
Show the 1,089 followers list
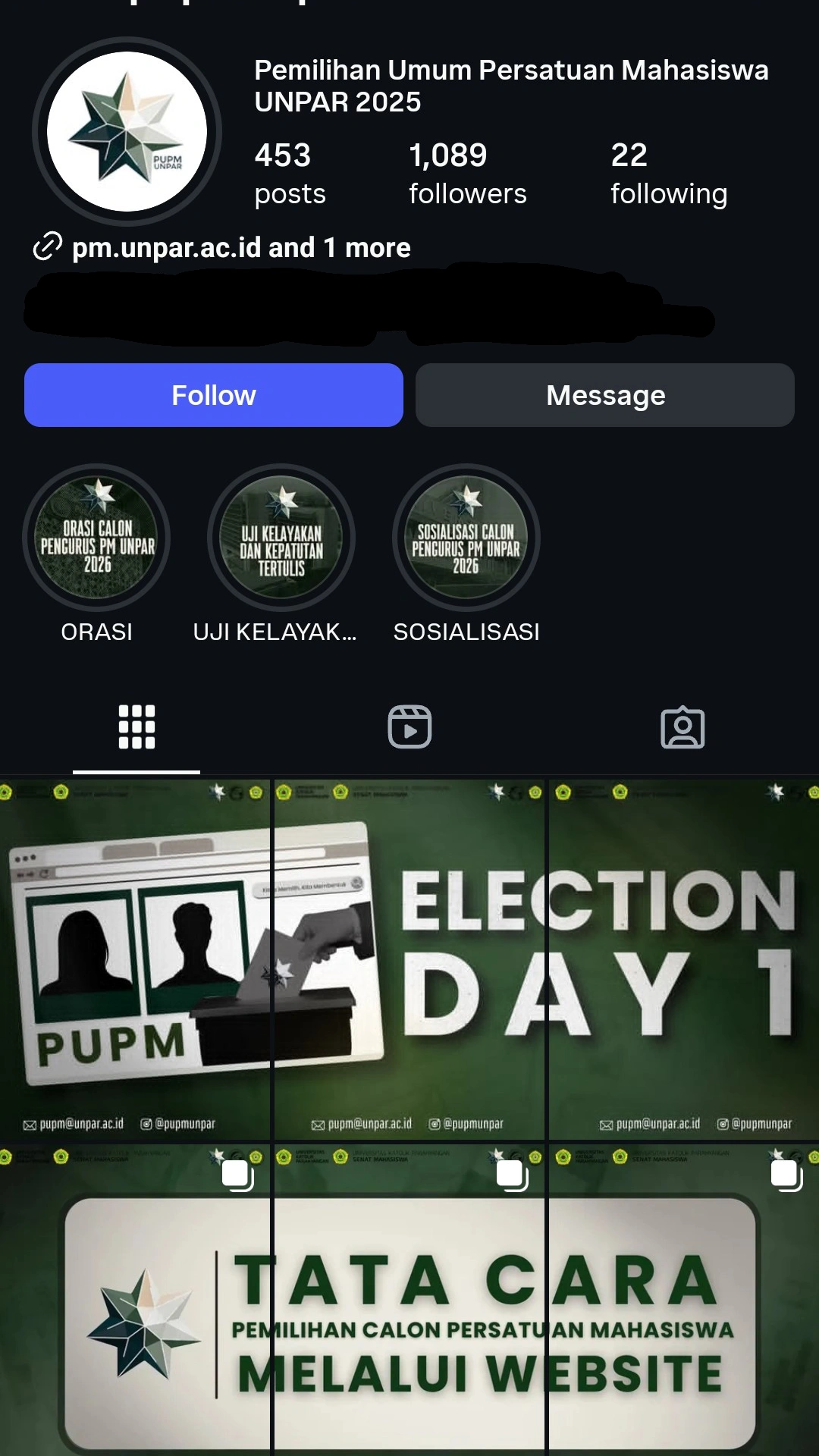pos(466,174)
